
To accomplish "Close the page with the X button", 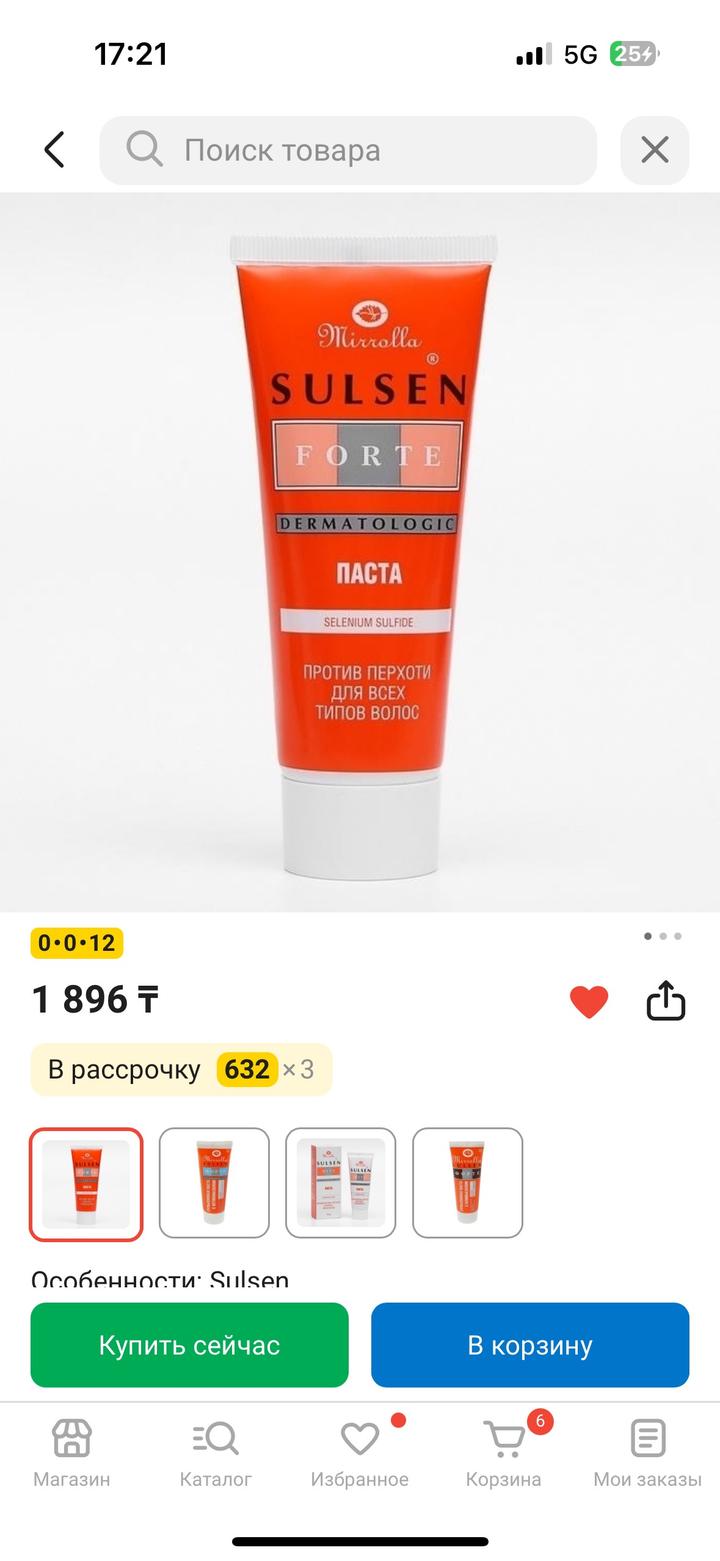I will (x=654, y=150).
